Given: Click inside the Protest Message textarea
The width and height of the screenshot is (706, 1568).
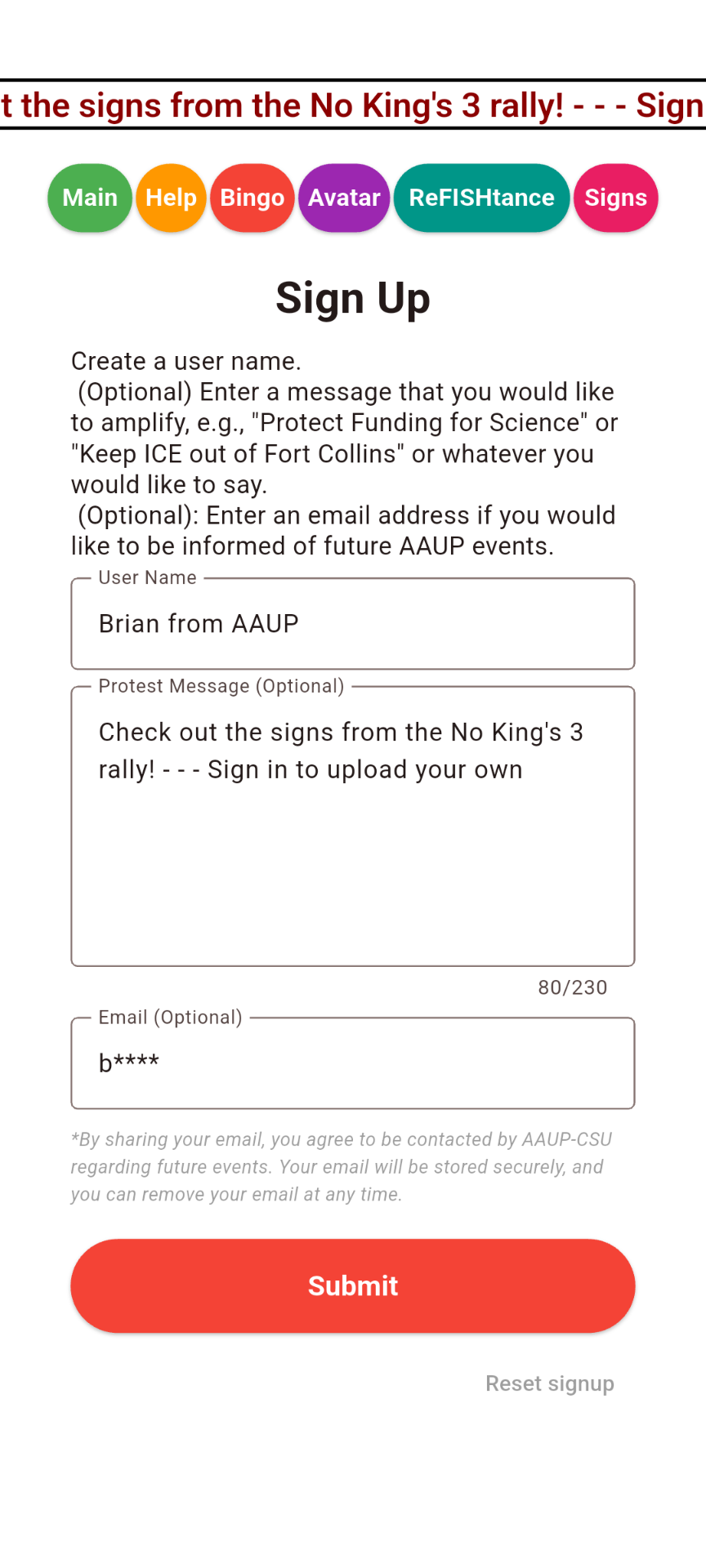Looking at the screenshot, I should (x=353, y=825).
